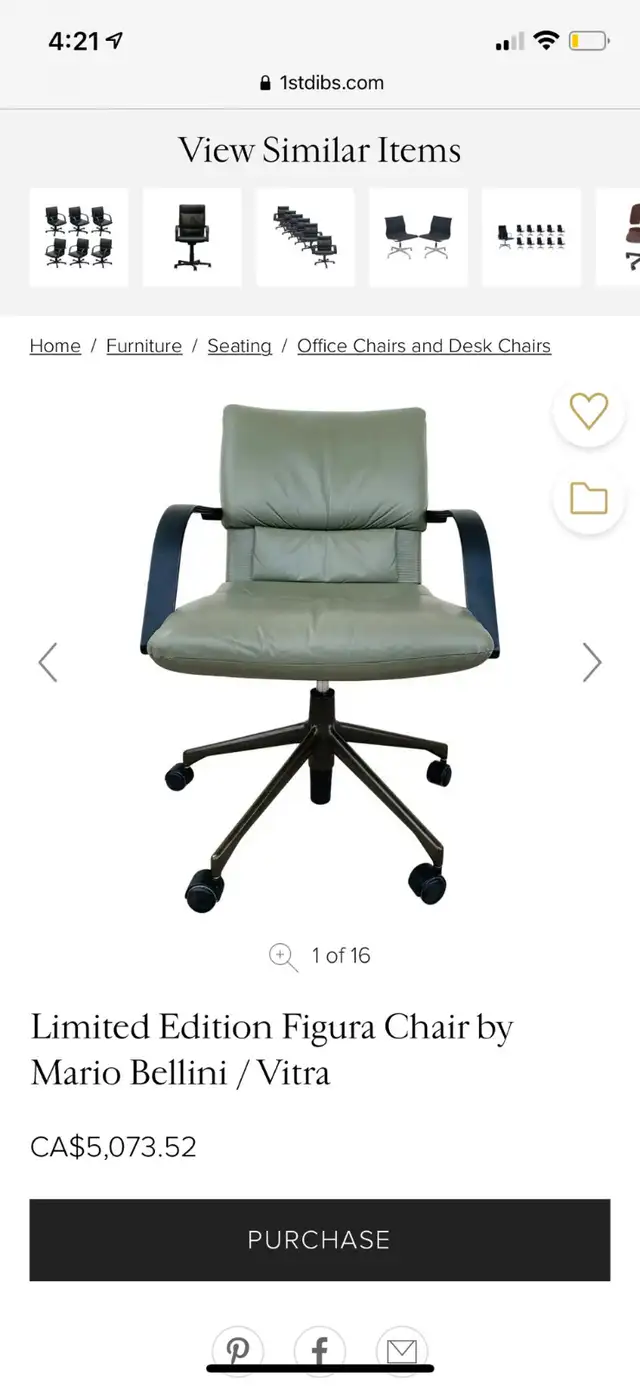Share the chair on Pinterest
Screen dimensions: 640x1386
(237, 1350)
